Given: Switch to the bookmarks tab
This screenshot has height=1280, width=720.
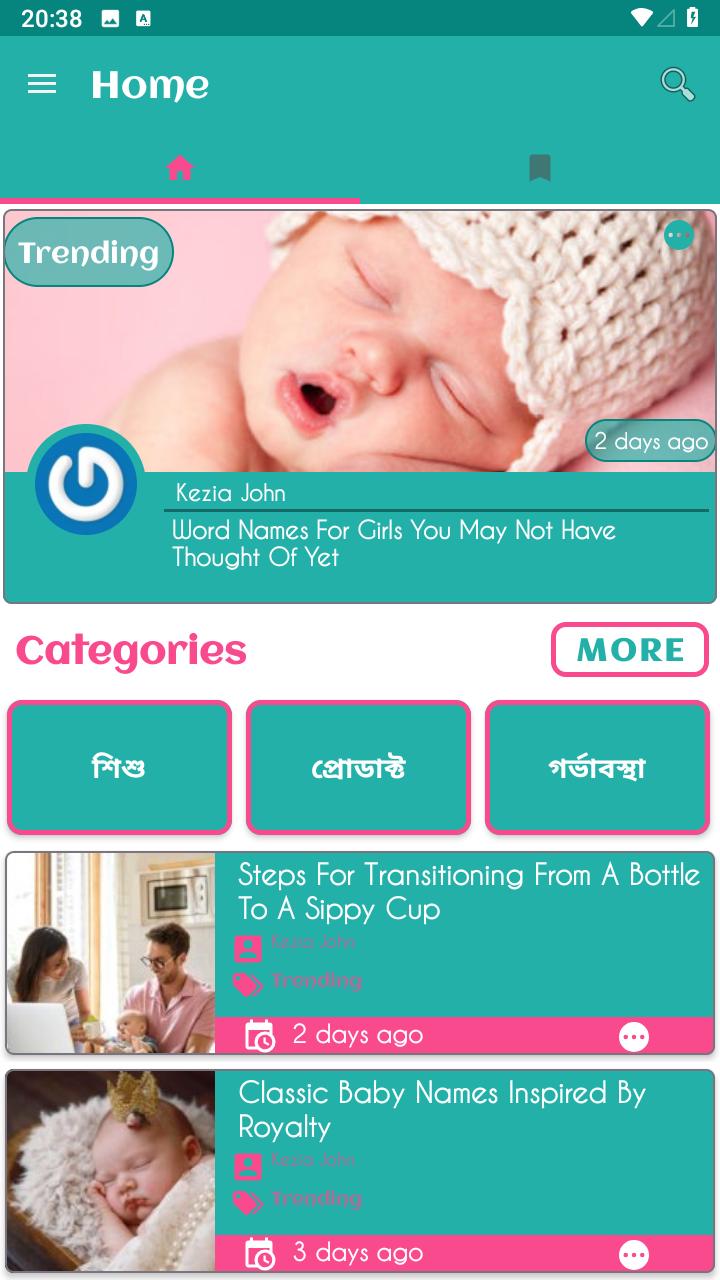Looking at the screenshot, I should point(540,168).
